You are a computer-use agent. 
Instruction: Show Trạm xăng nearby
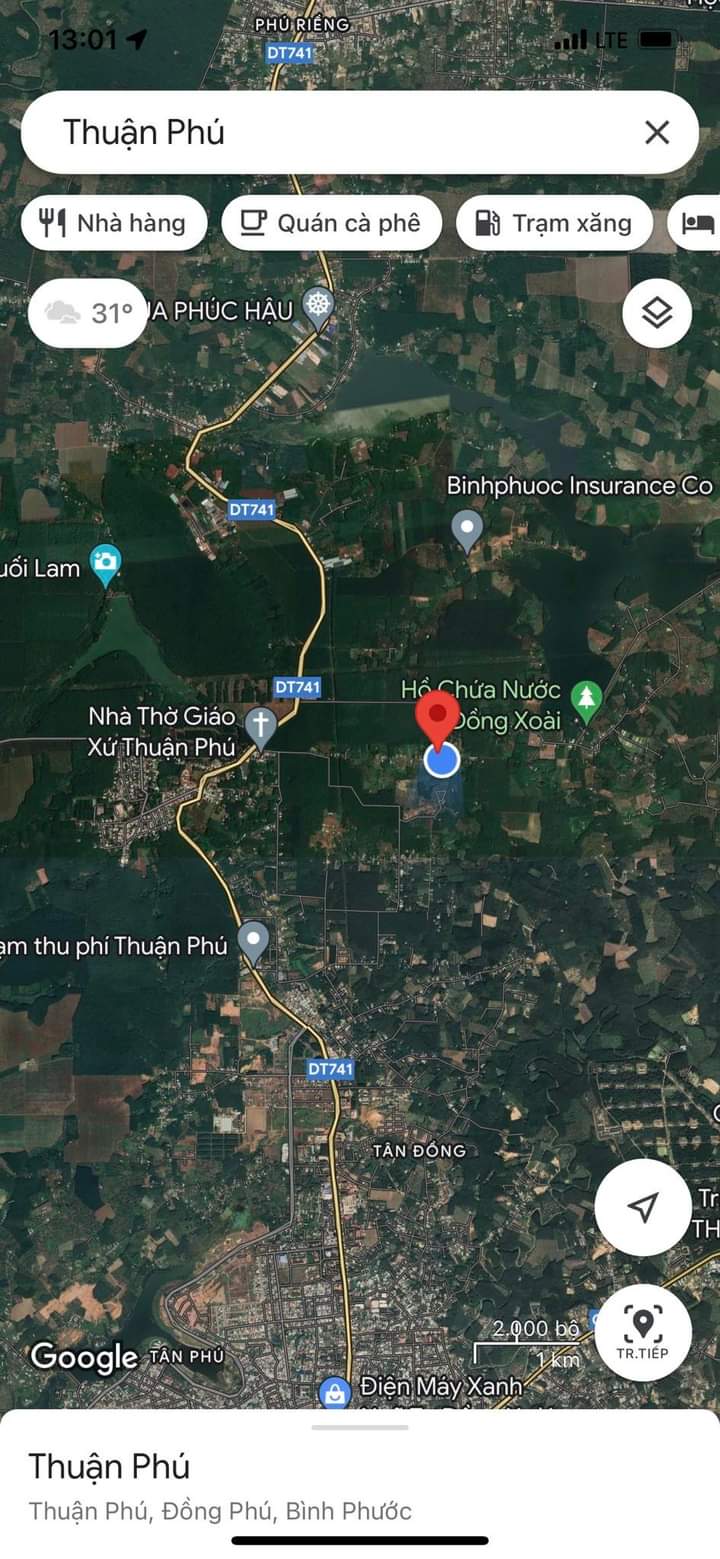pos(554,222)
